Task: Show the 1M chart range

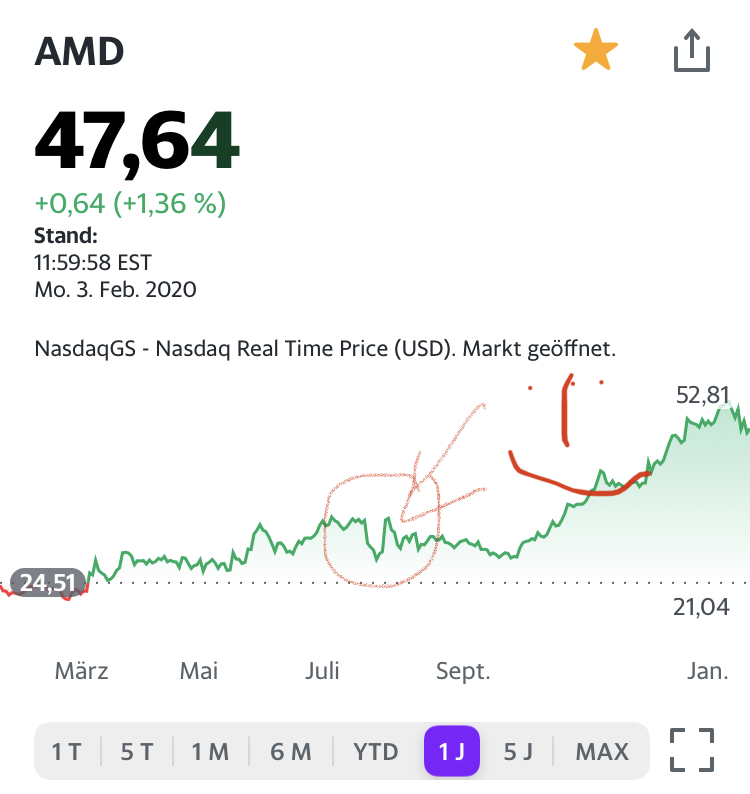Action: (x=211, y=751)
